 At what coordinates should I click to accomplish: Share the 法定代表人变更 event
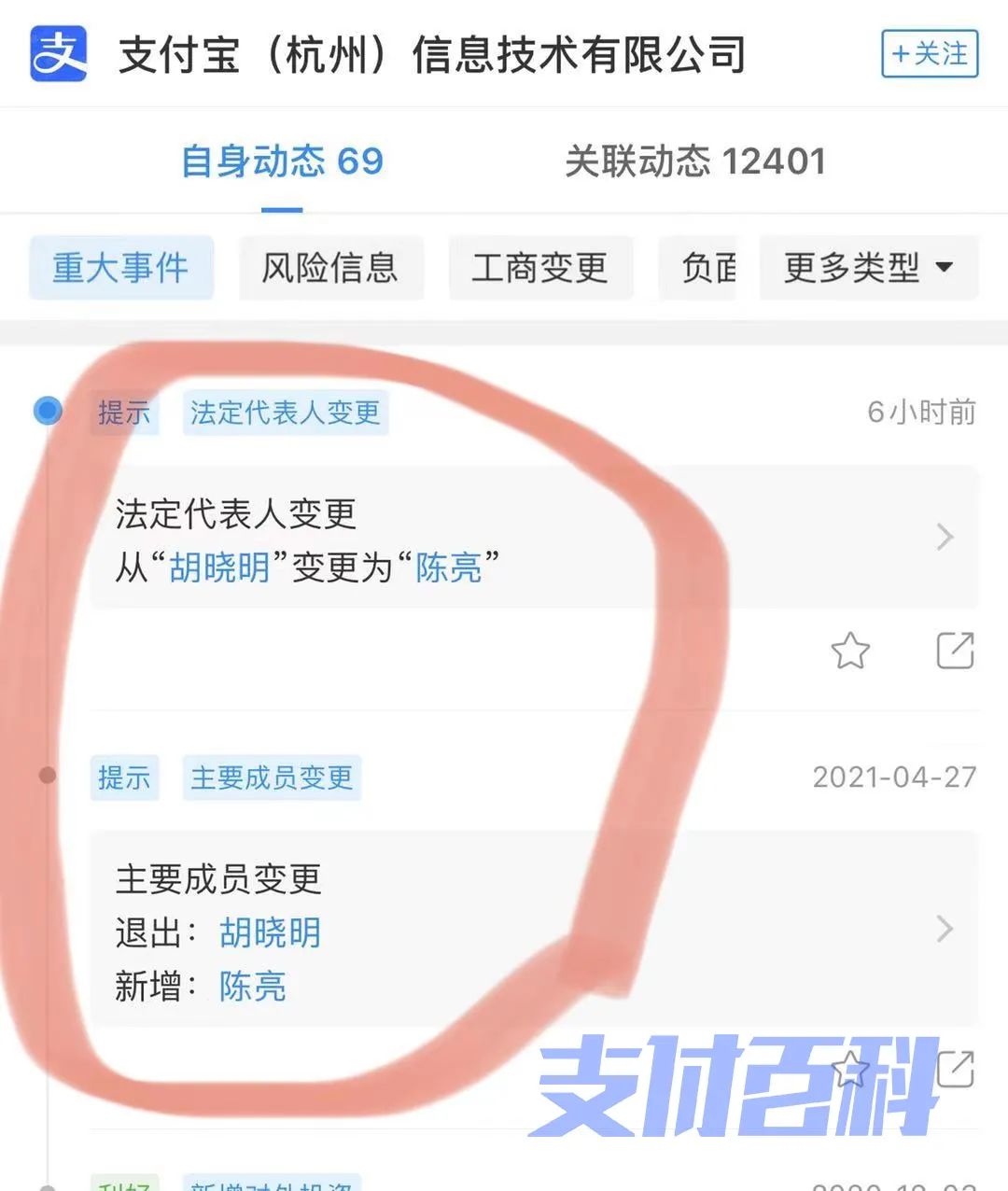955,652
